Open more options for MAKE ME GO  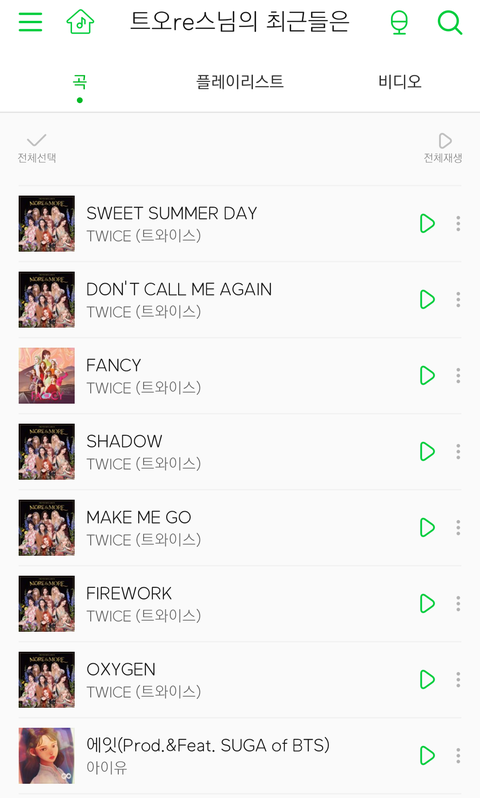(458, 527)
